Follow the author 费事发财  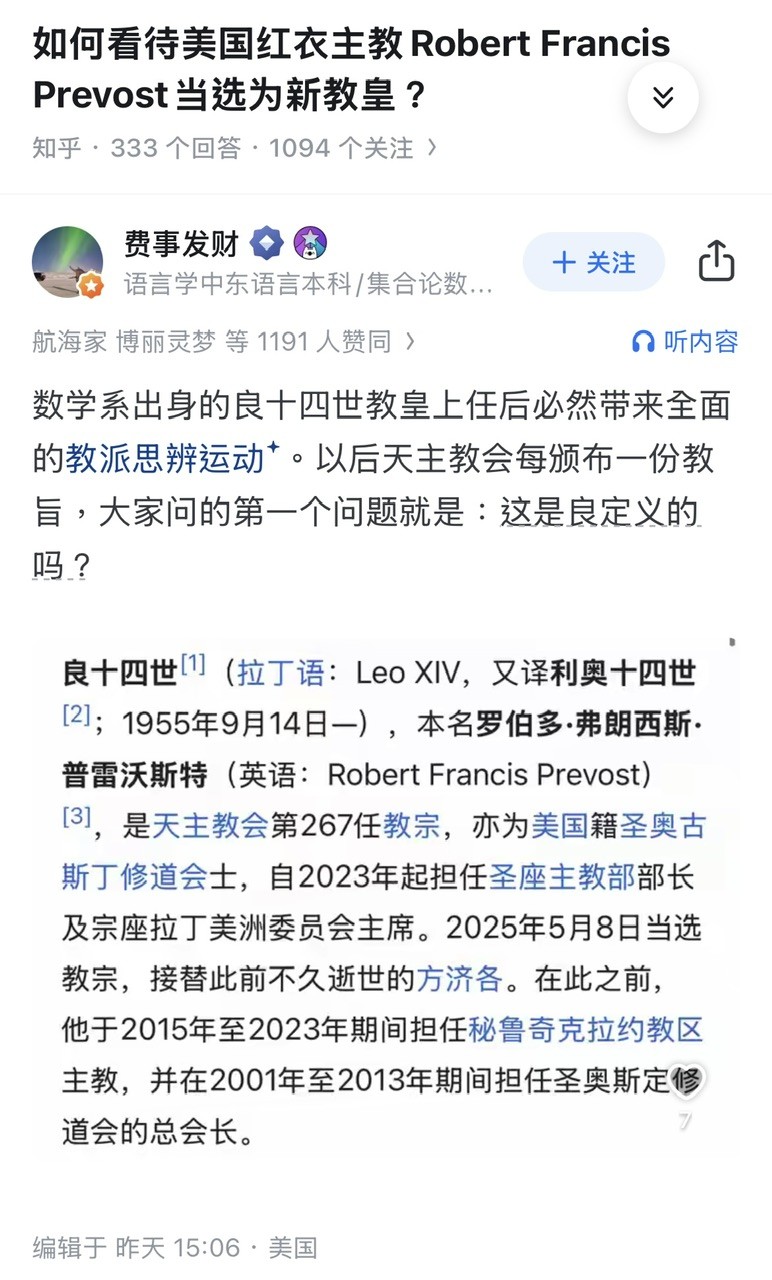coord(594,262)
